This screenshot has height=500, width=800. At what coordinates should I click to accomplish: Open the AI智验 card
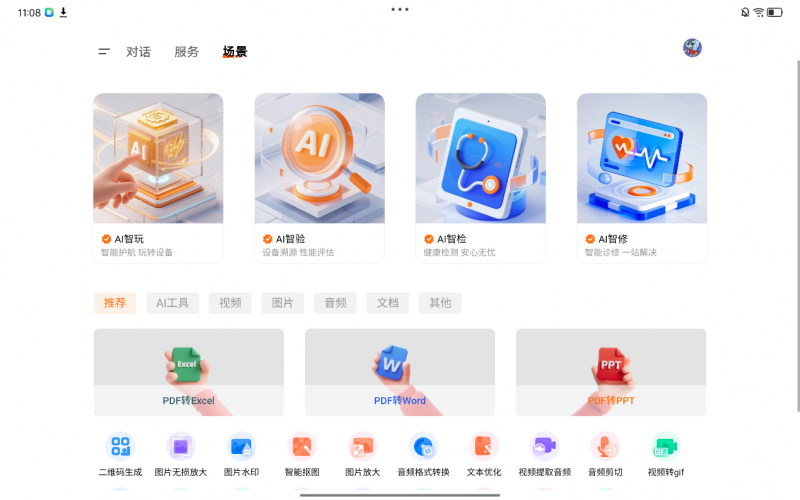pyautogui.click(x=319, y=177)
